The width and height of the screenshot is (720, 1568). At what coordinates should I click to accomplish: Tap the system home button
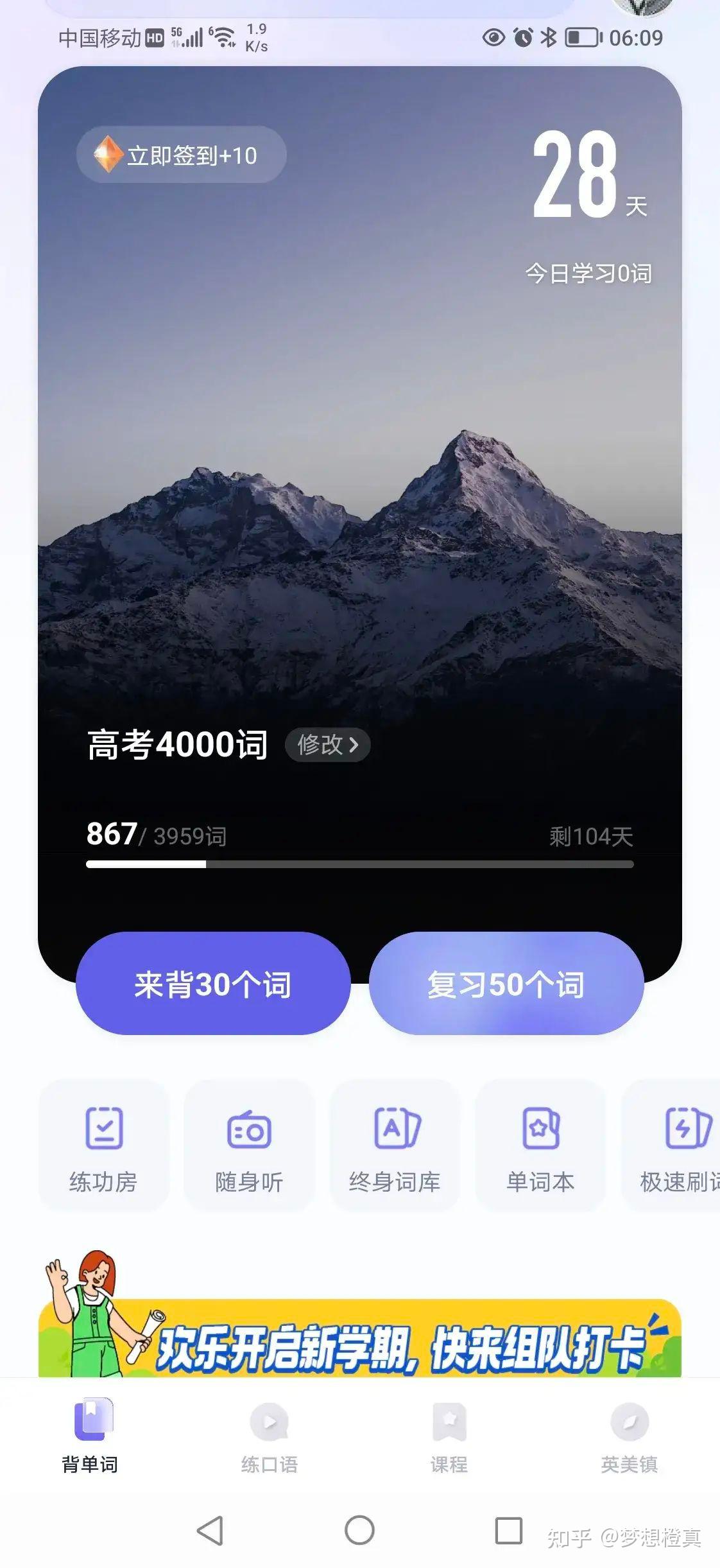coord(359,1530)
